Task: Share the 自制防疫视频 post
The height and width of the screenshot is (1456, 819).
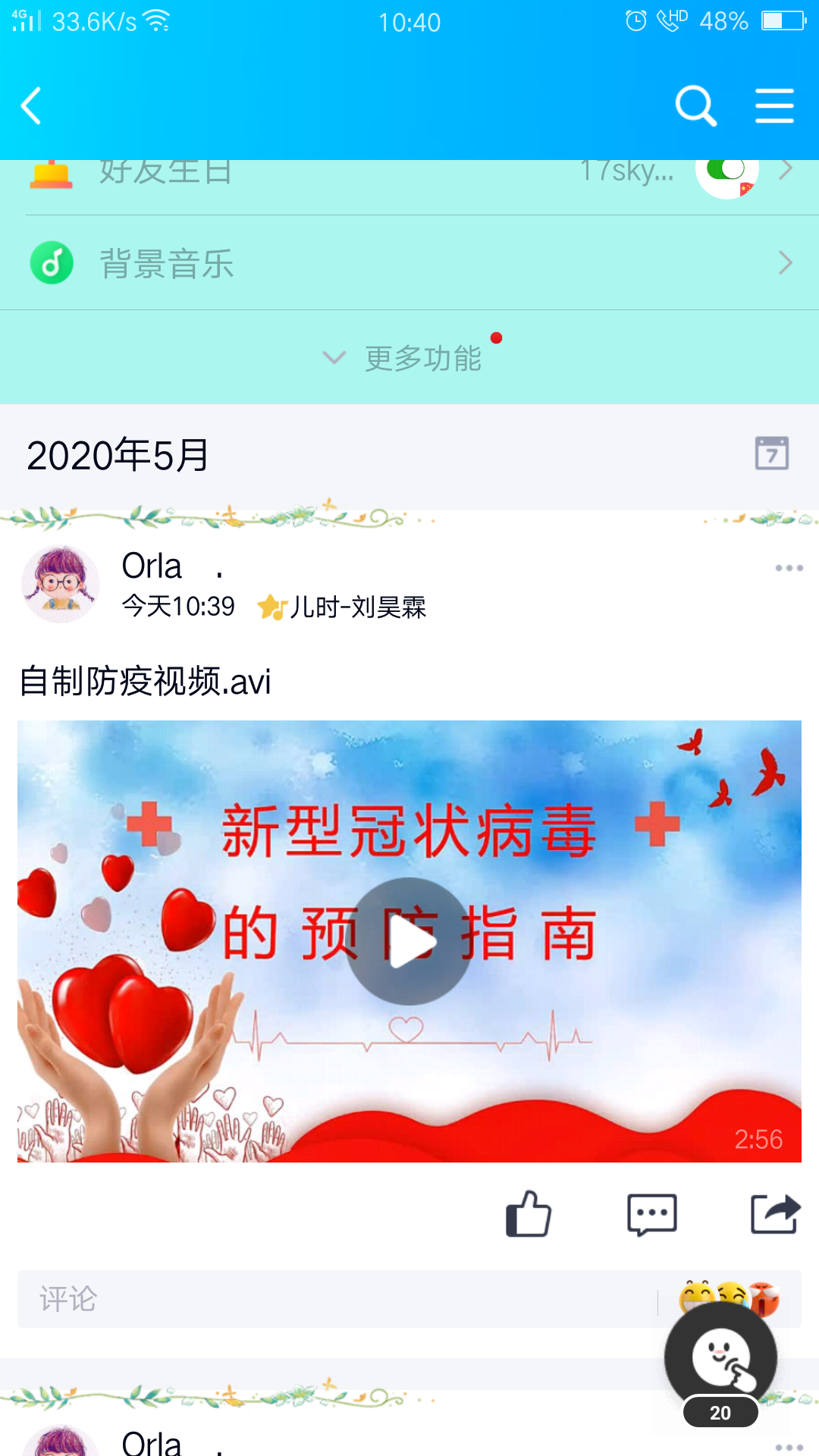Action: tap(774, 1214)
